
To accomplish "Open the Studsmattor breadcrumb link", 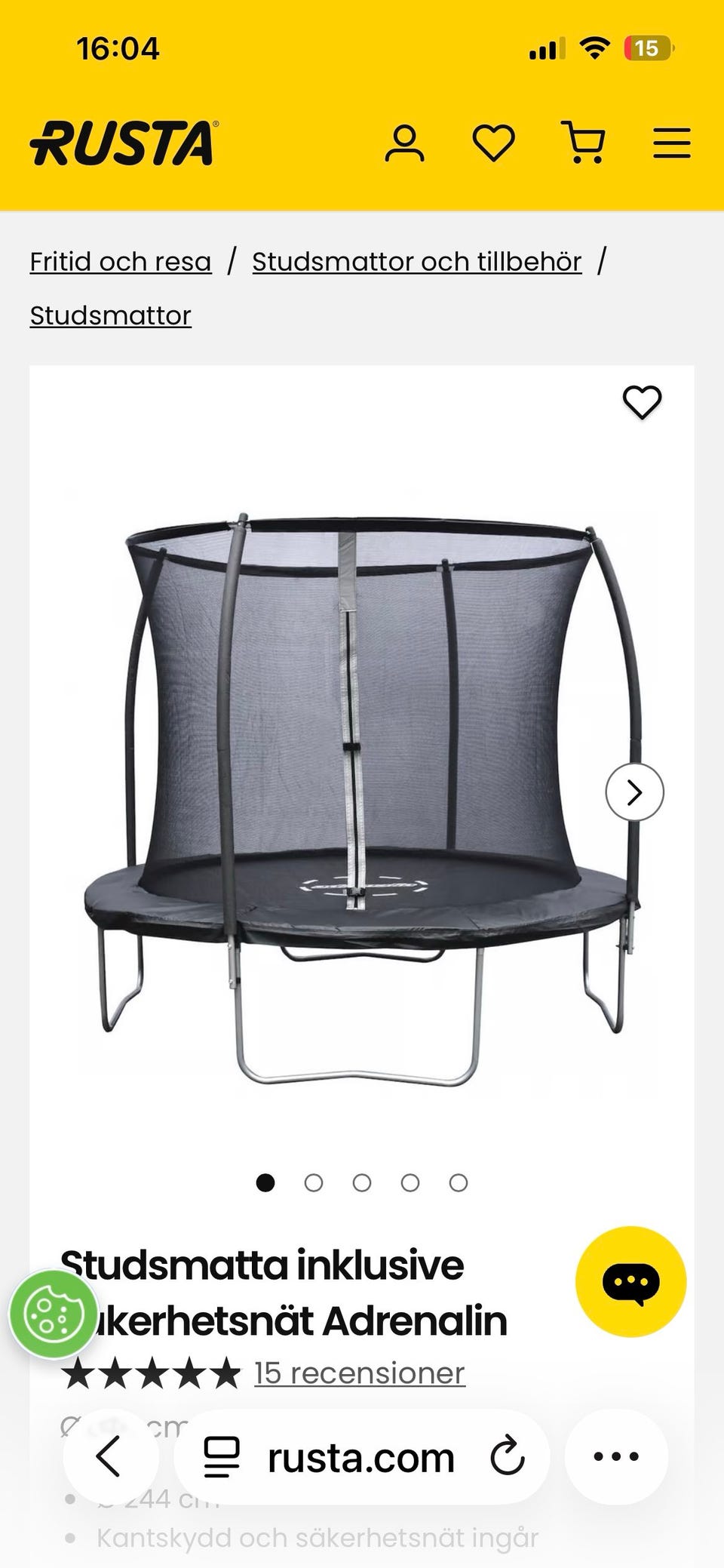I will coord(111,315).
